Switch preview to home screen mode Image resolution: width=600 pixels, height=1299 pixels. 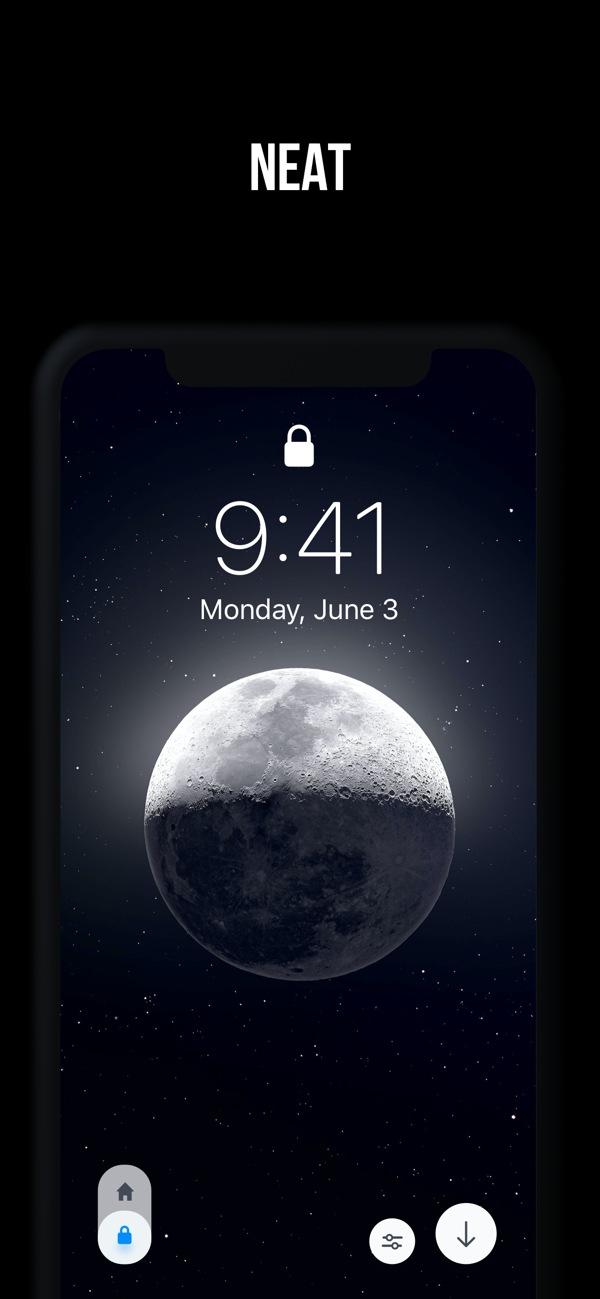click(125, 1191)
